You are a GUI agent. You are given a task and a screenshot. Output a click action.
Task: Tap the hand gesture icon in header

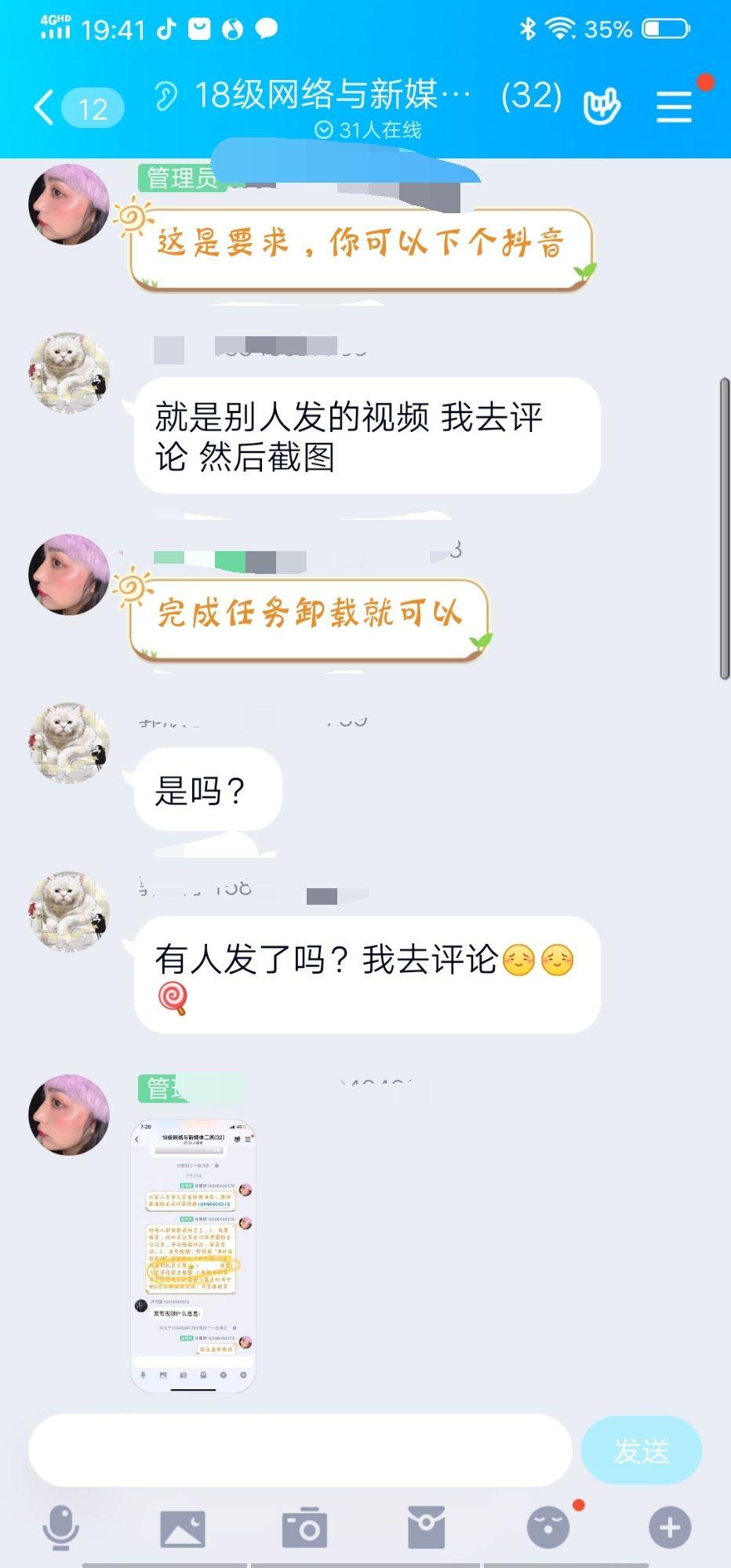(602, 106)
